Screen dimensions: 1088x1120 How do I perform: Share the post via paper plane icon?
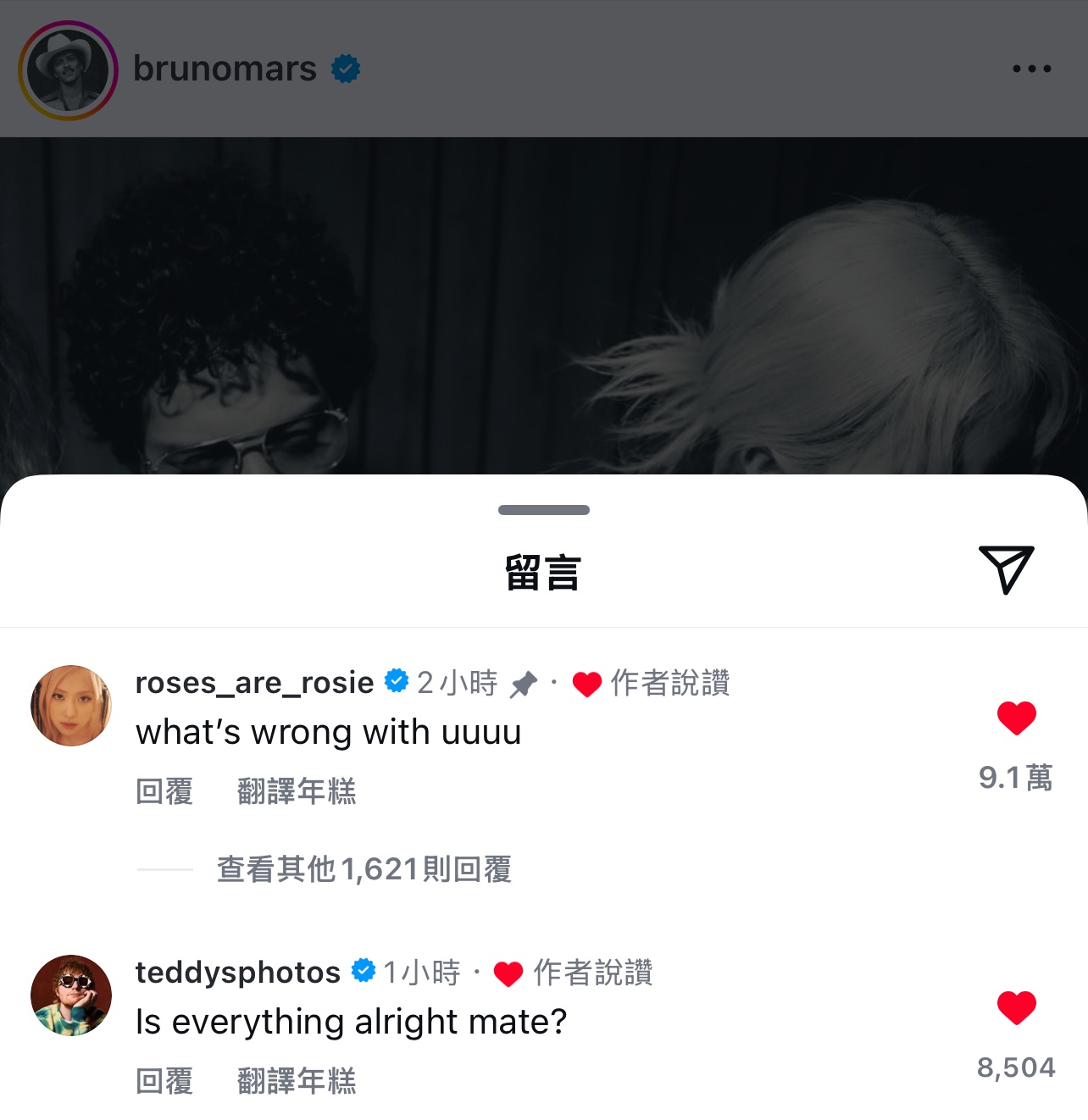(1006, 569)
